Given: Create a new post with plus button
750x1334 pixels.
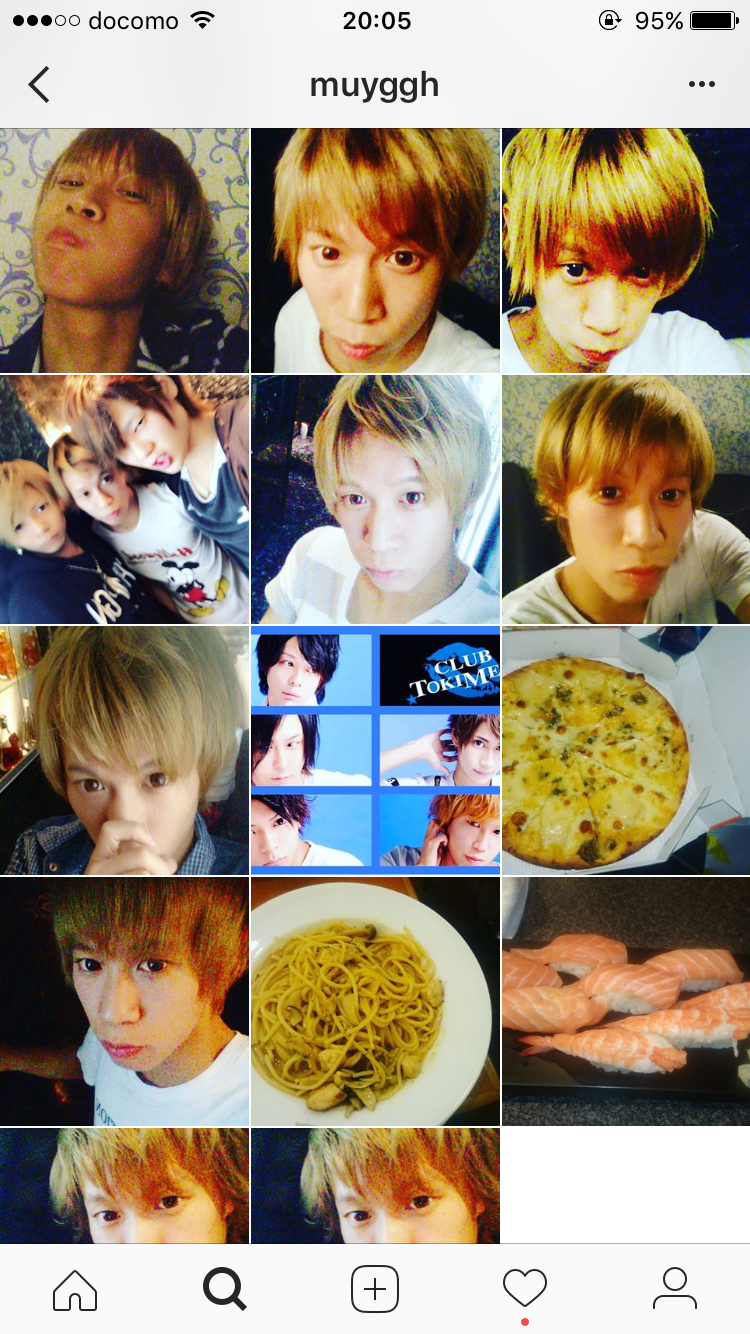Looking at the screenshot, I should click(375, 1289).
